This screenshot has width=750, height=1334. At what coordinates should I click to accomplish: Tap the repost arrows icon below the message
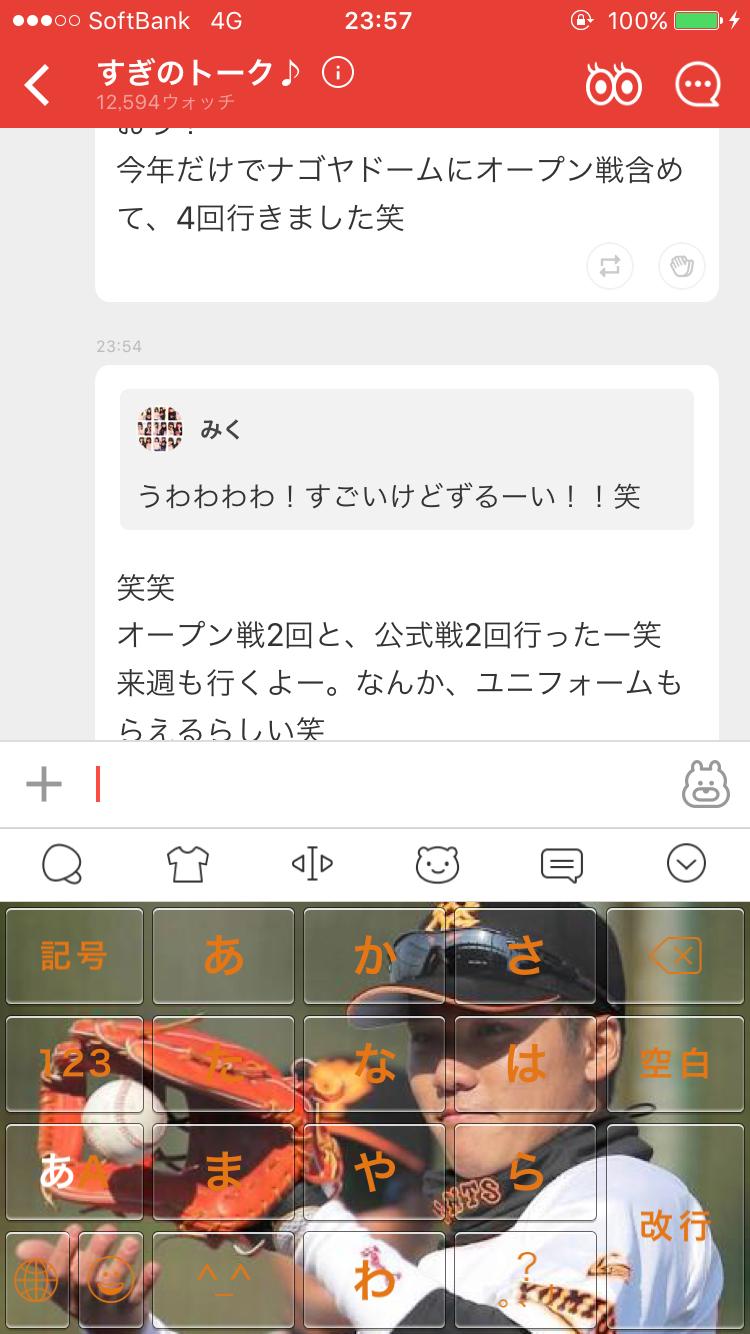coord(609,268)
